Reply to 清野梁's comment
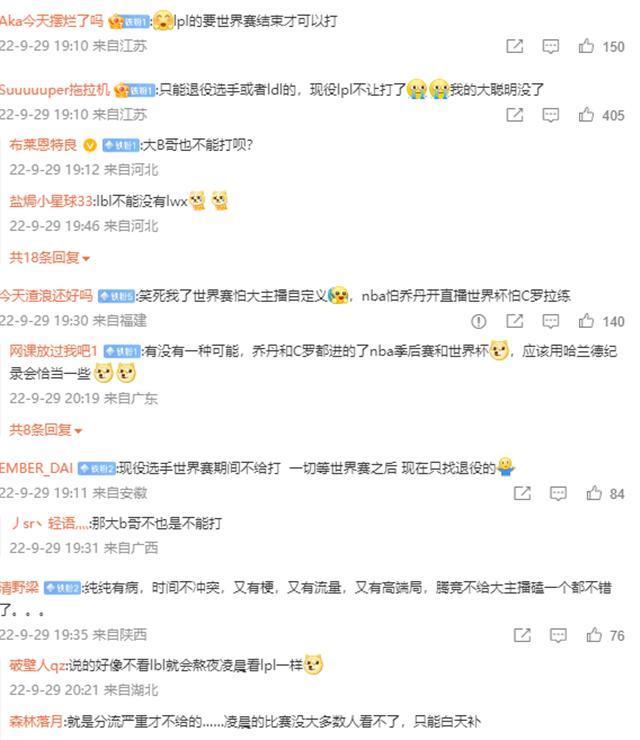Screen dimensions: 640x740 (558, 635)
